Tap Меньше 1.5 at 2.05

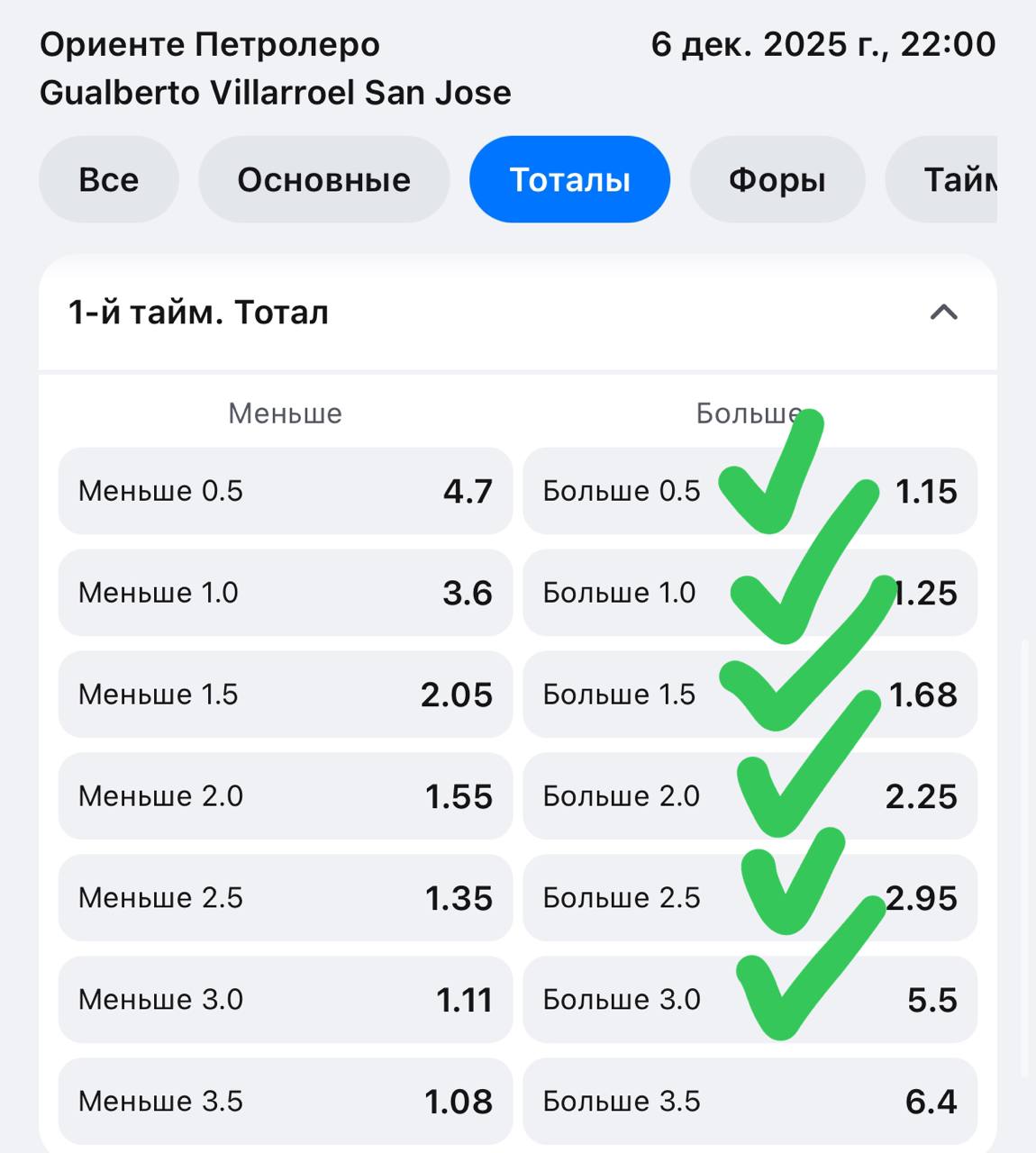(x=285, y=695)
